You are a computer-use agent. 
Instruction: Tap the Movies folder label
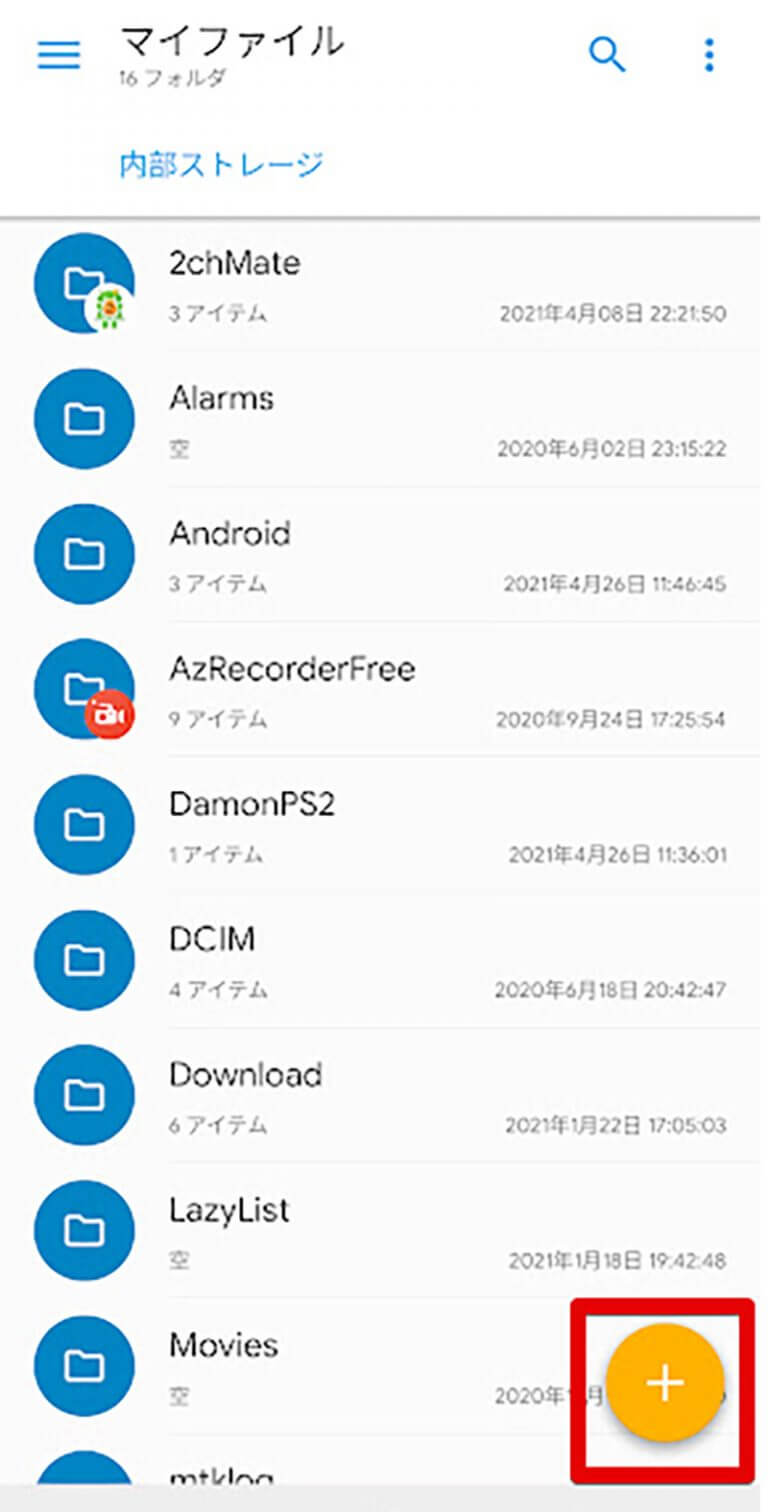(x=223, y=1344)
